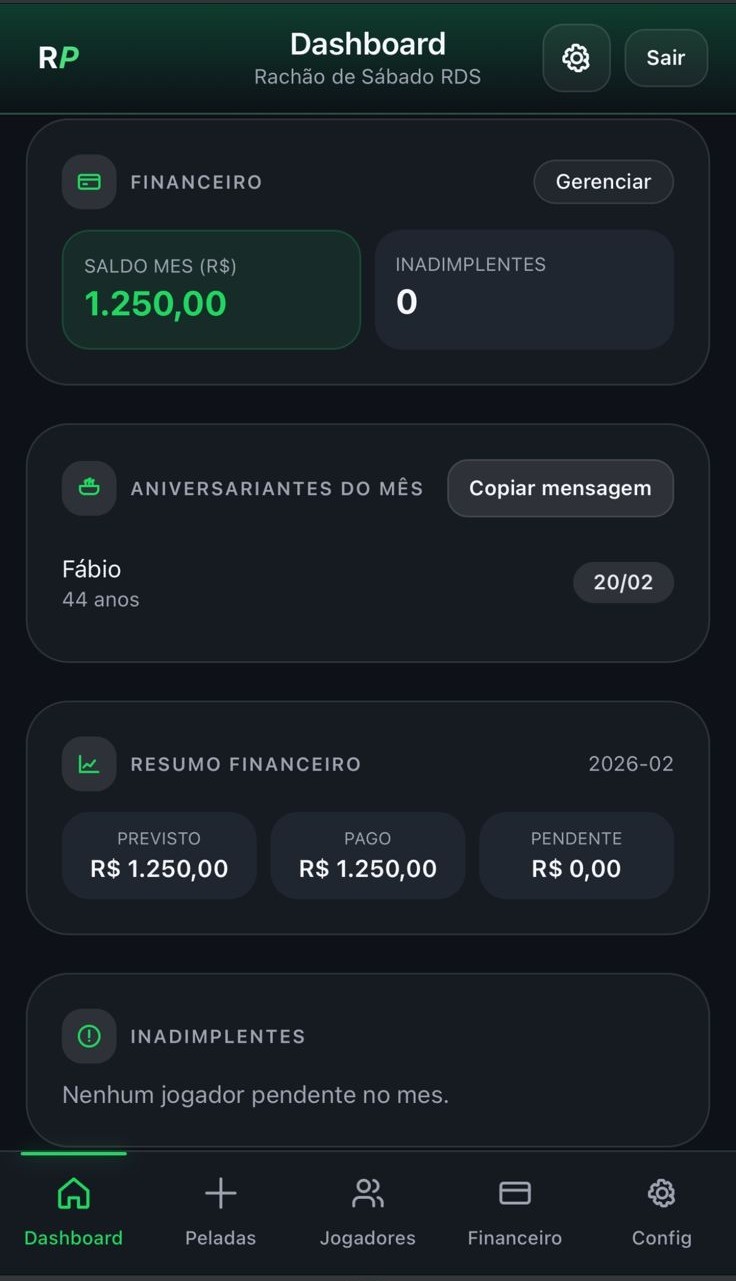The height and width of the screenshot is (1281, 736).
Task: Click the Gerenciar button
Action: (x=603, y=182)
